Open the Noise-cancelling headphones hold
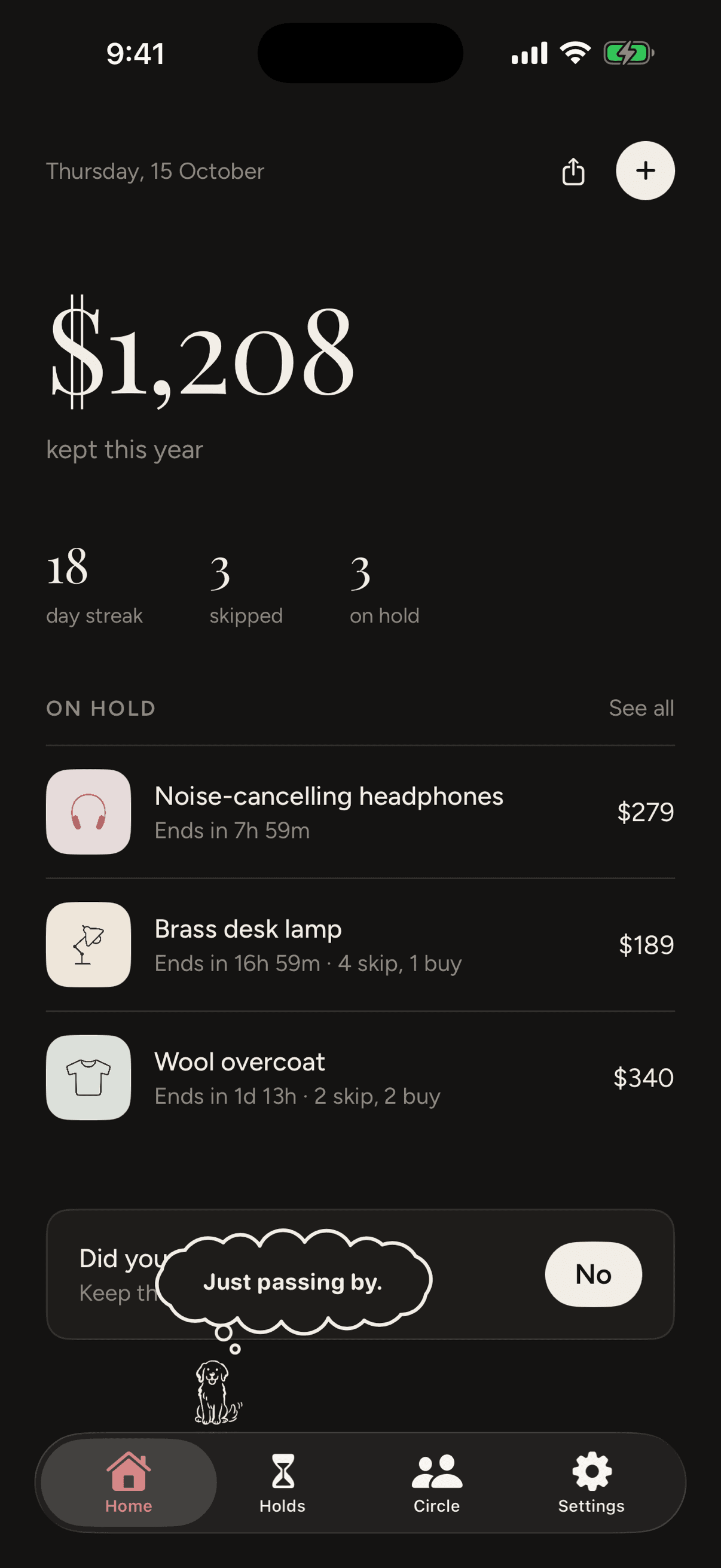The width and height of the screenshot is (721, 1568). tap(360, 812)
